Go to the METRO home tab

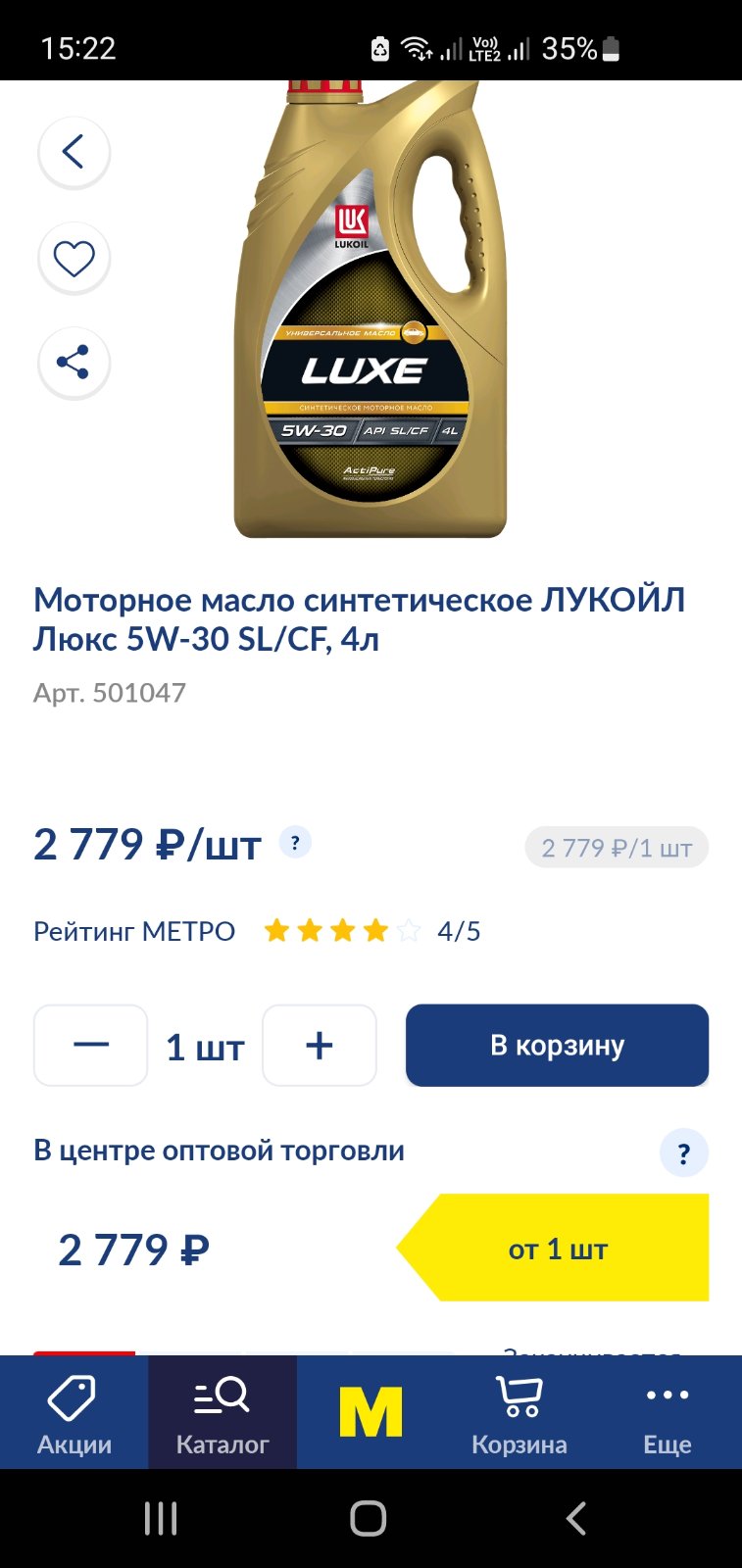(371, 1413)
